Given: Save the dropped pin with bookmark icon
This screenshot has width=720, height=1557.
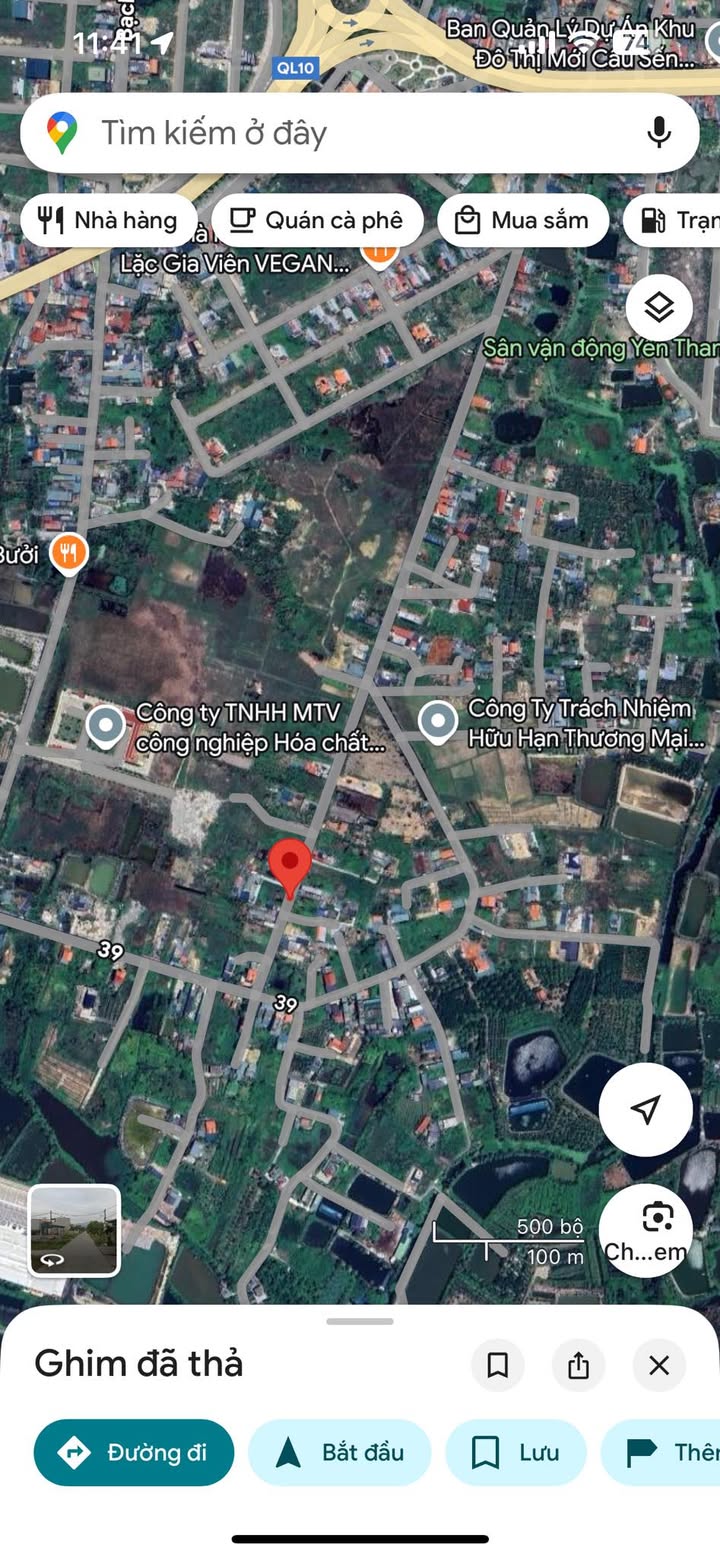Looking at the screenshot, I should (x=498, y=1365).
